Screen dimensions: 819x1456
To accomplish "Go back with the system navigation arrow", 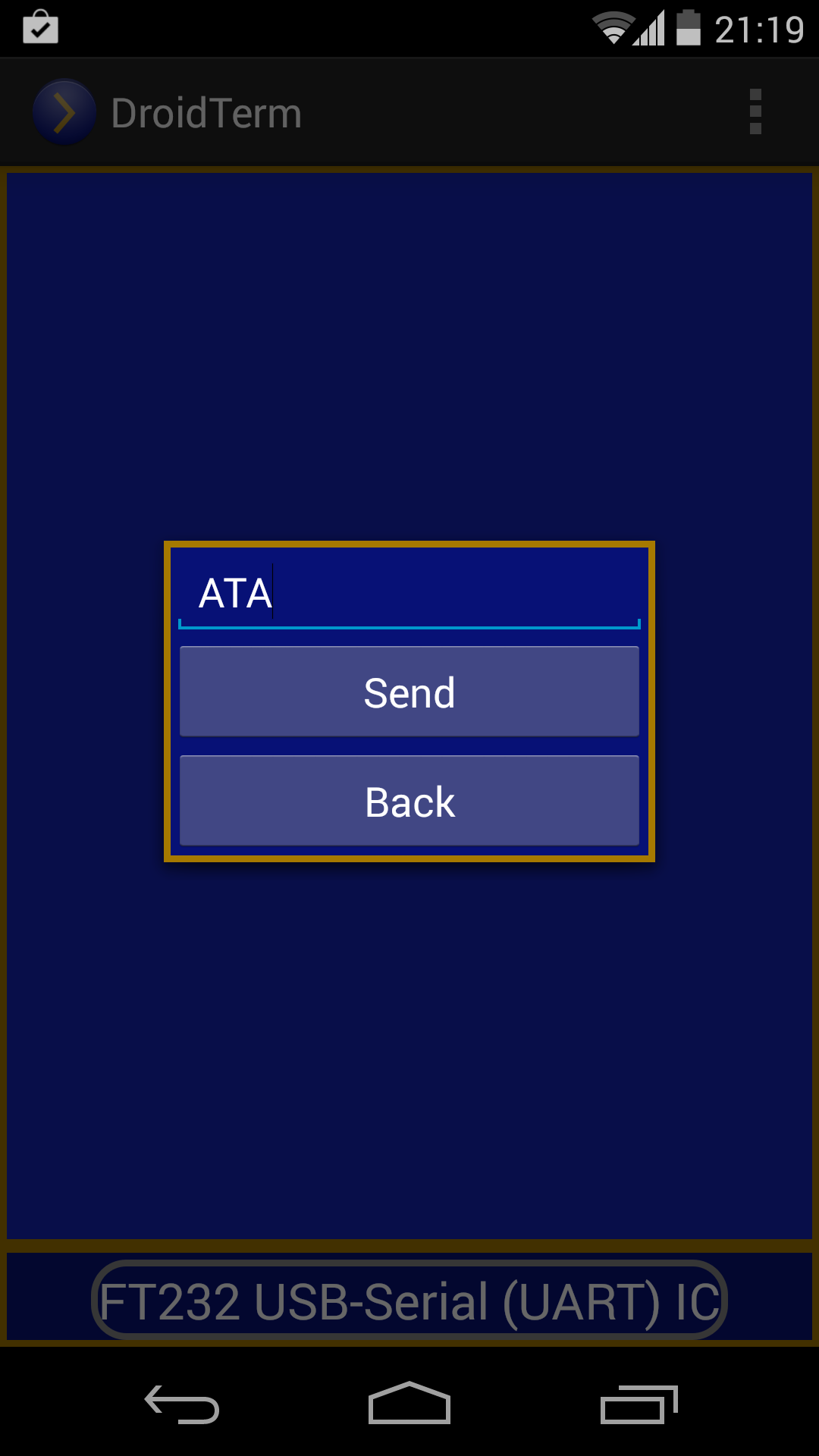I will coord(182,1404).
